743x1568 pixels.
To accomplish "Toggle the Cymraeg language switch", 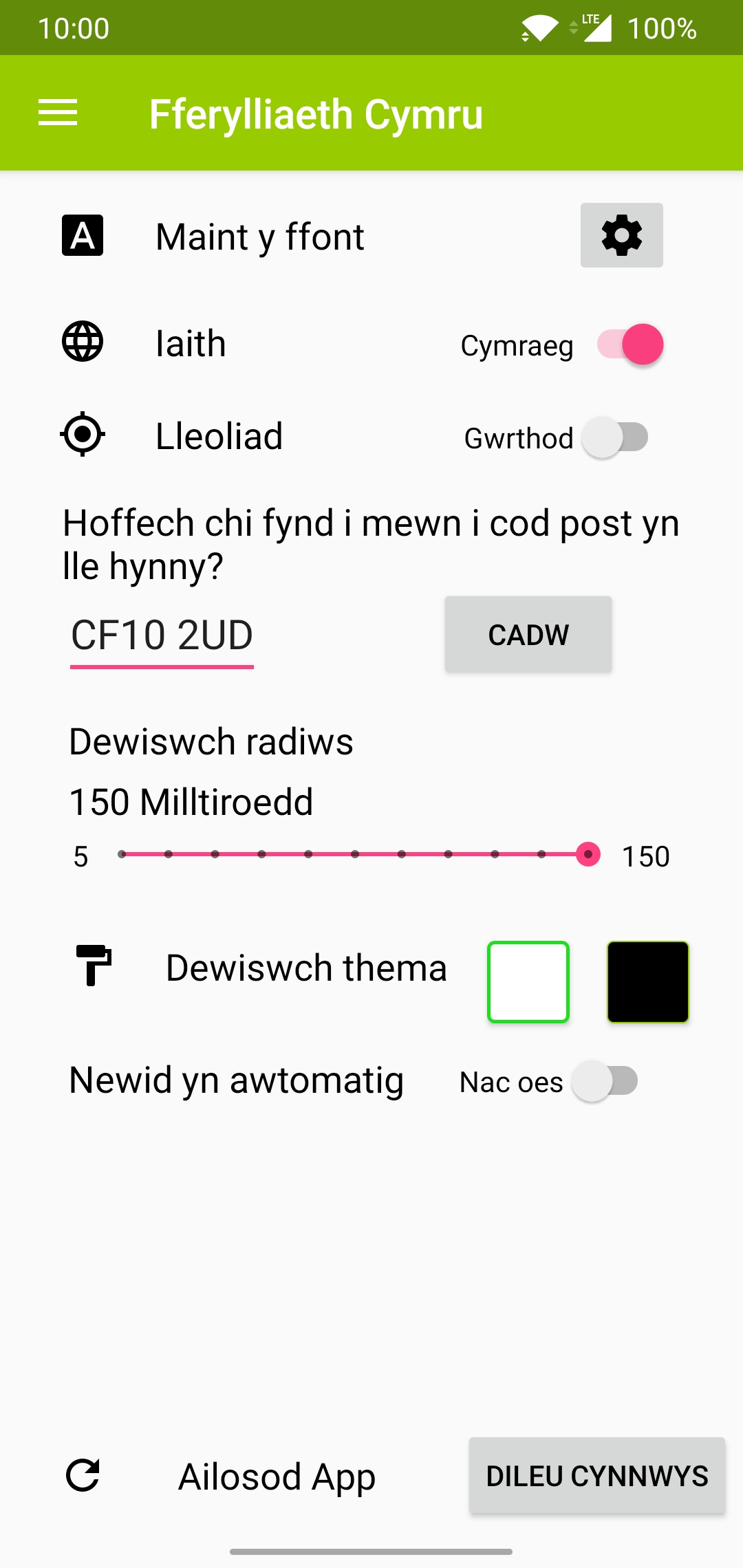I will tap(630, 344).
